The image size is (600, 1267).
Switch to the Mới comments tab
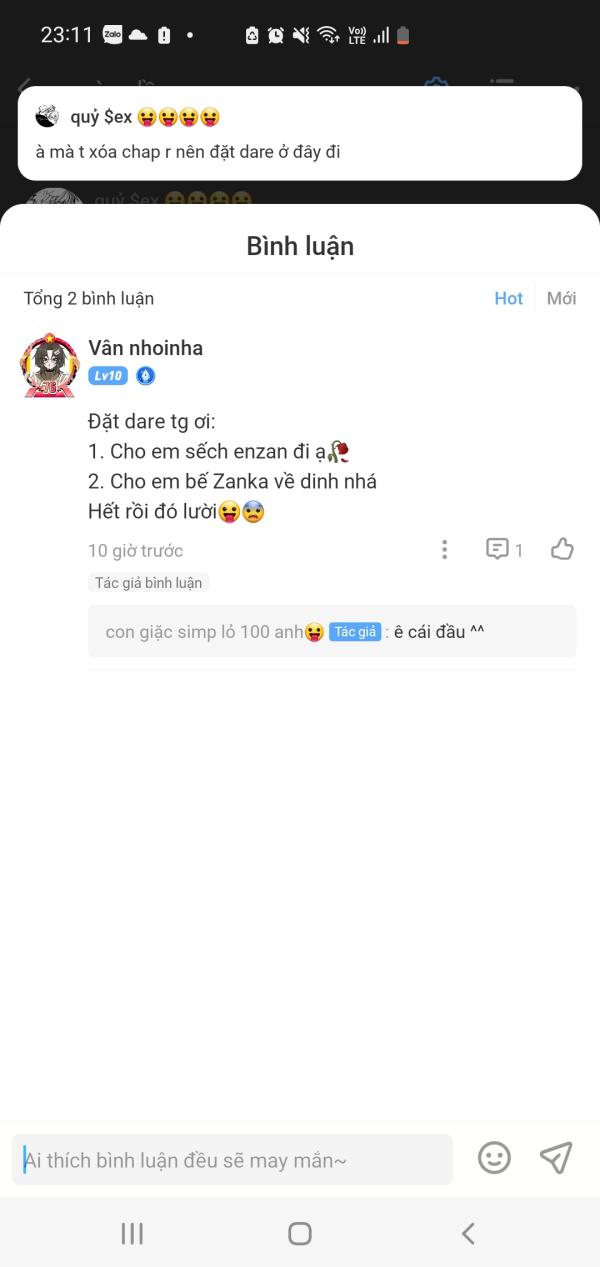561,298
